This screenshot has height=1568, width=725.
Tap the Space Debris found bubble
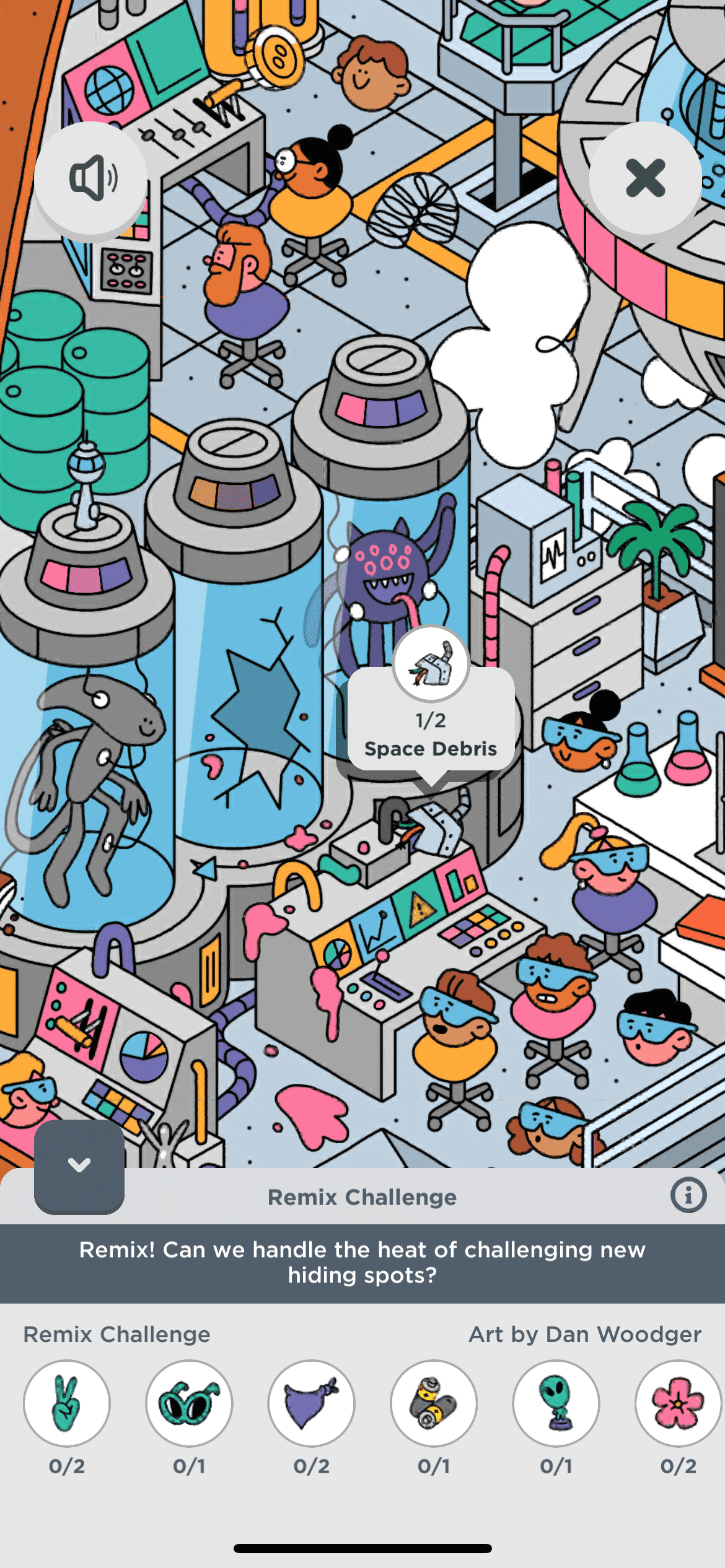click(x=431, y=718)
